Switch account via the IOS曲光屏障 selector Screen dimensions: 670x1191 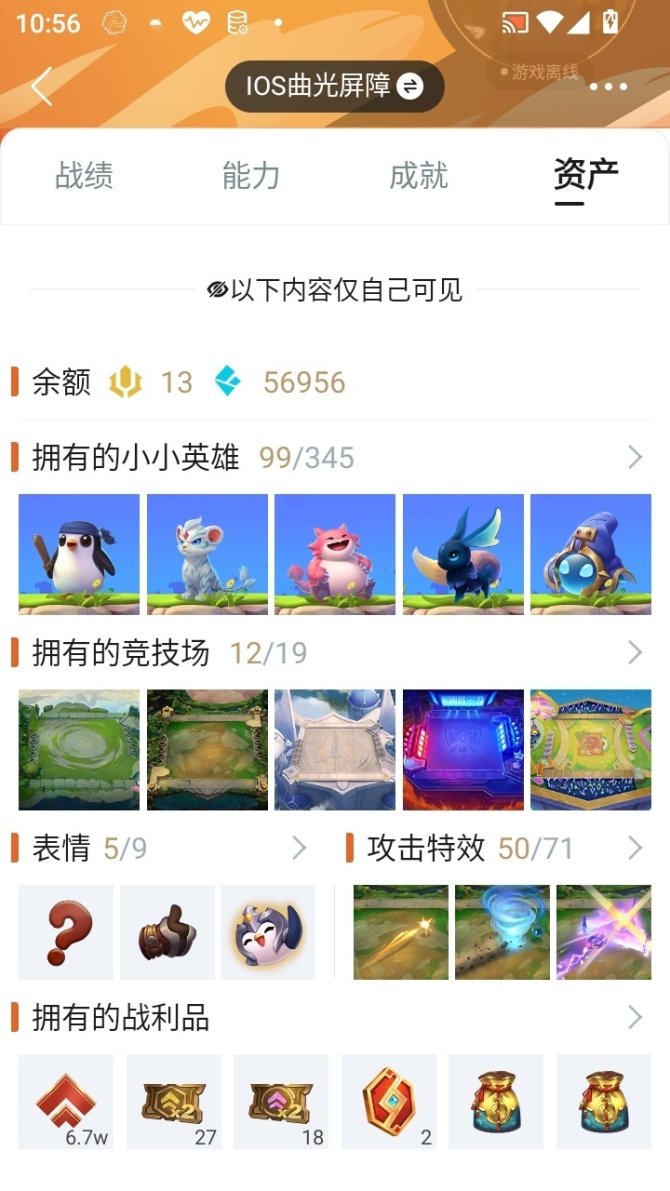[x=334, y=86]
